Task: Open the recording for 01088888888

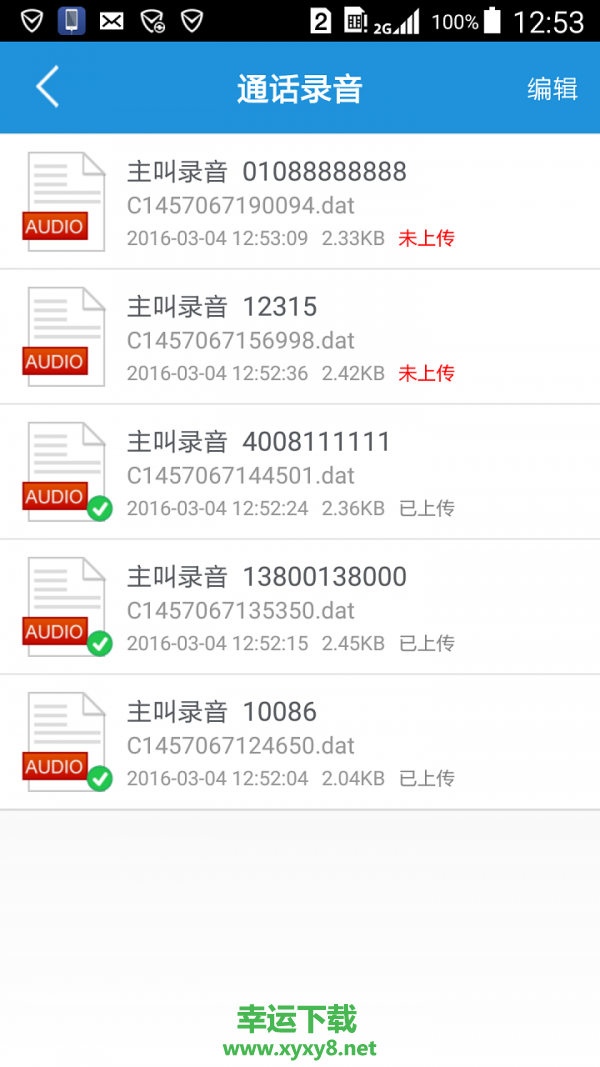Action: tap(300, 203)
